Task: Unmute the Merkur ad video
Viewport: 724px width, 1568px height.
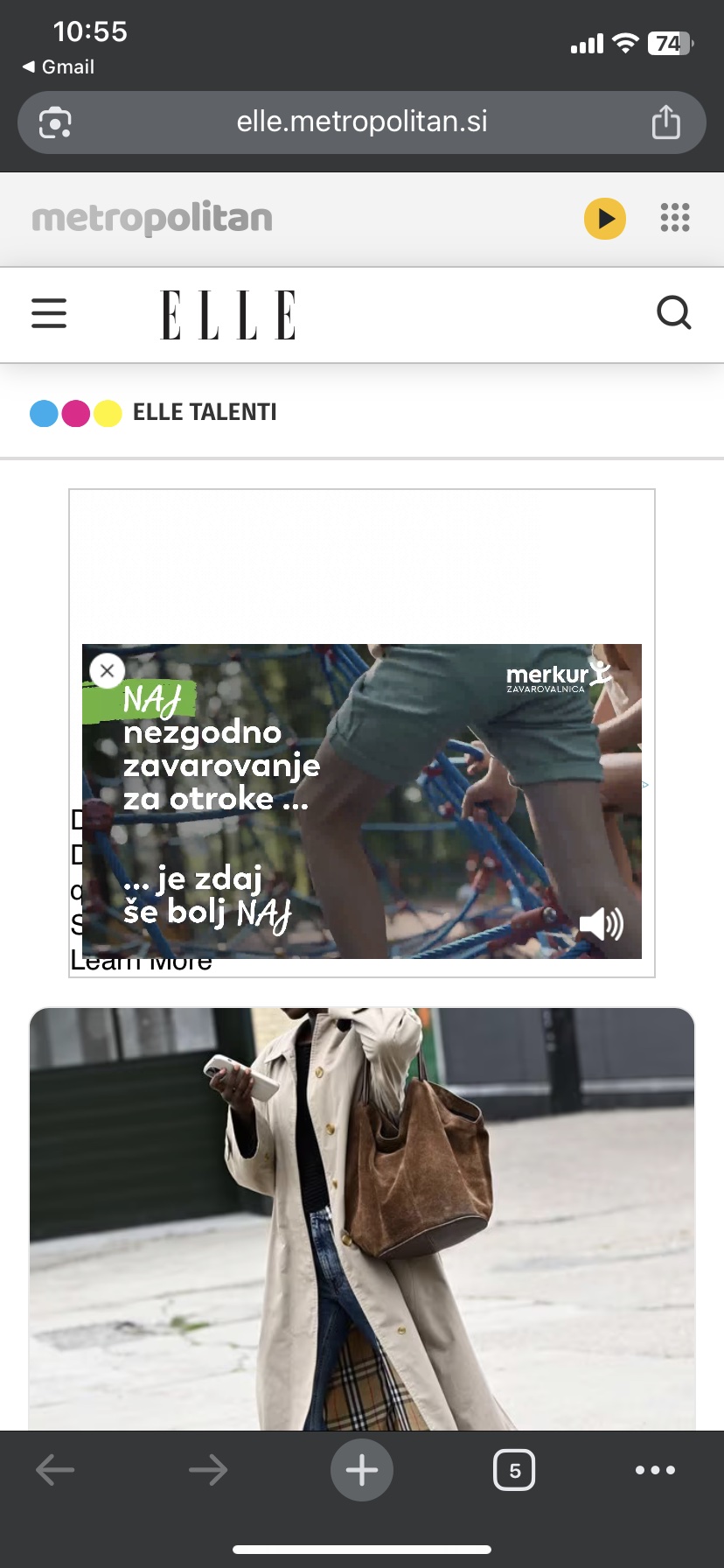Action: pyautogui.click(x=601, y=923)
